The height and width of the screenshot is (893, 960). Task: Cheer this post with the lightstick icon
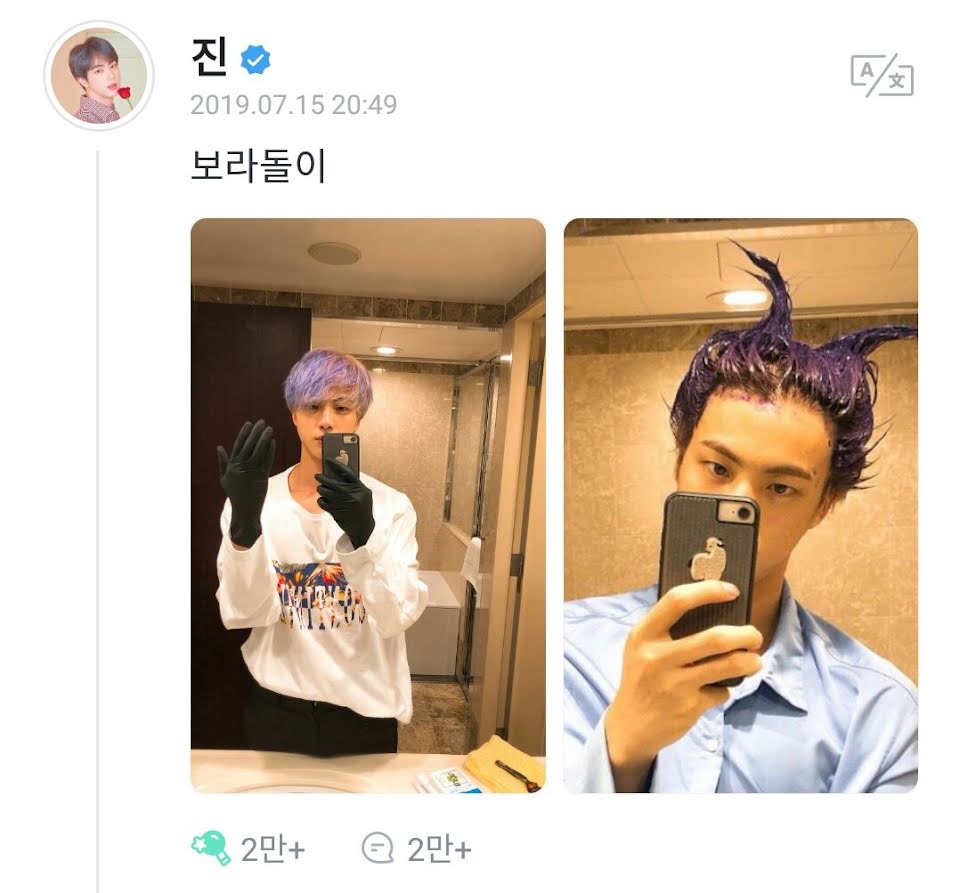pos(211,848)
